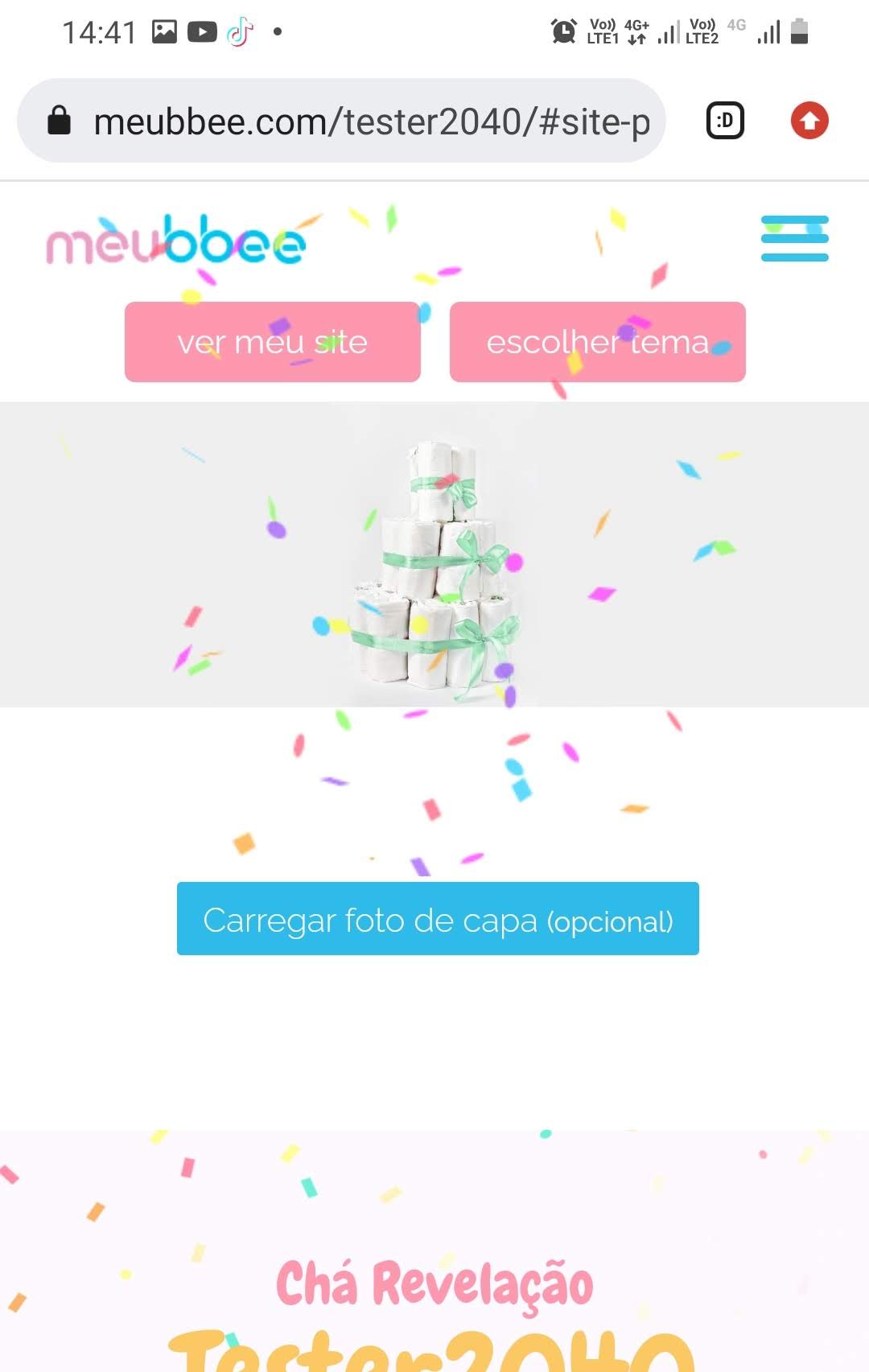Open the hamburger menu

[794, 238]
